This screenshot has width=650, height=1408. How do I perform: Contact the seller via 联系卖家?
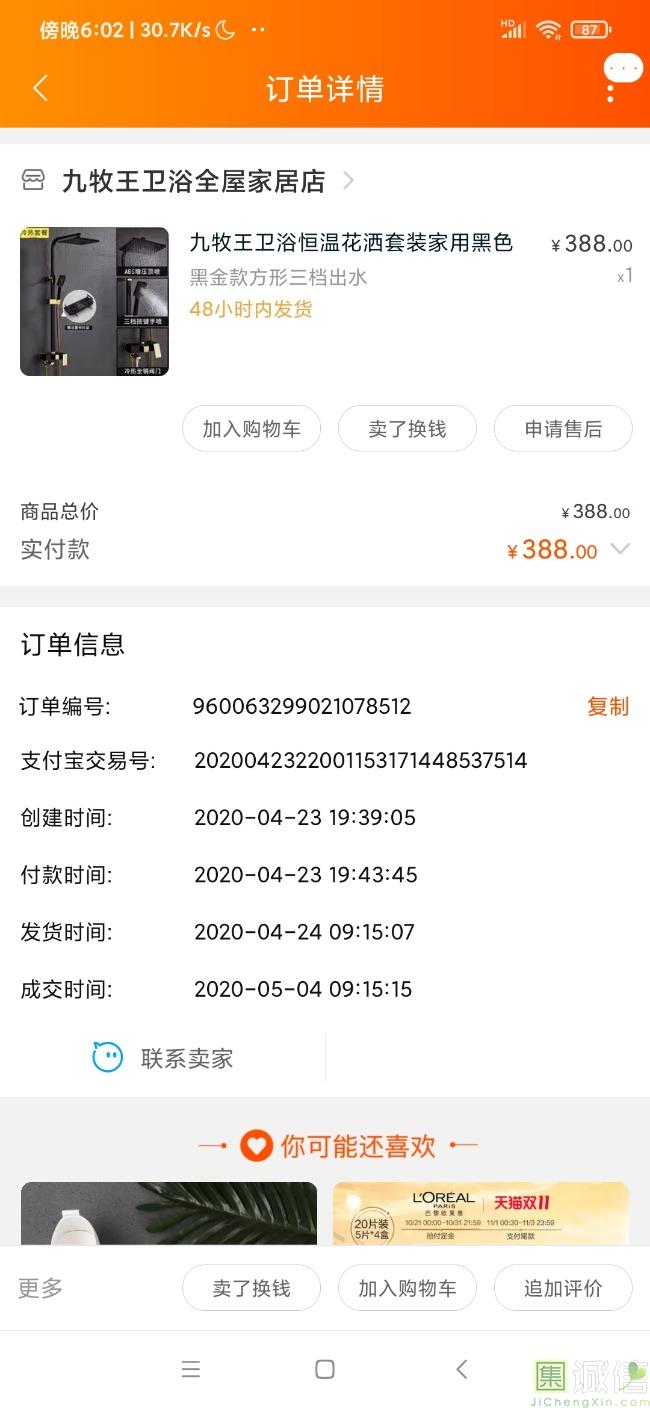[163, 1058]
